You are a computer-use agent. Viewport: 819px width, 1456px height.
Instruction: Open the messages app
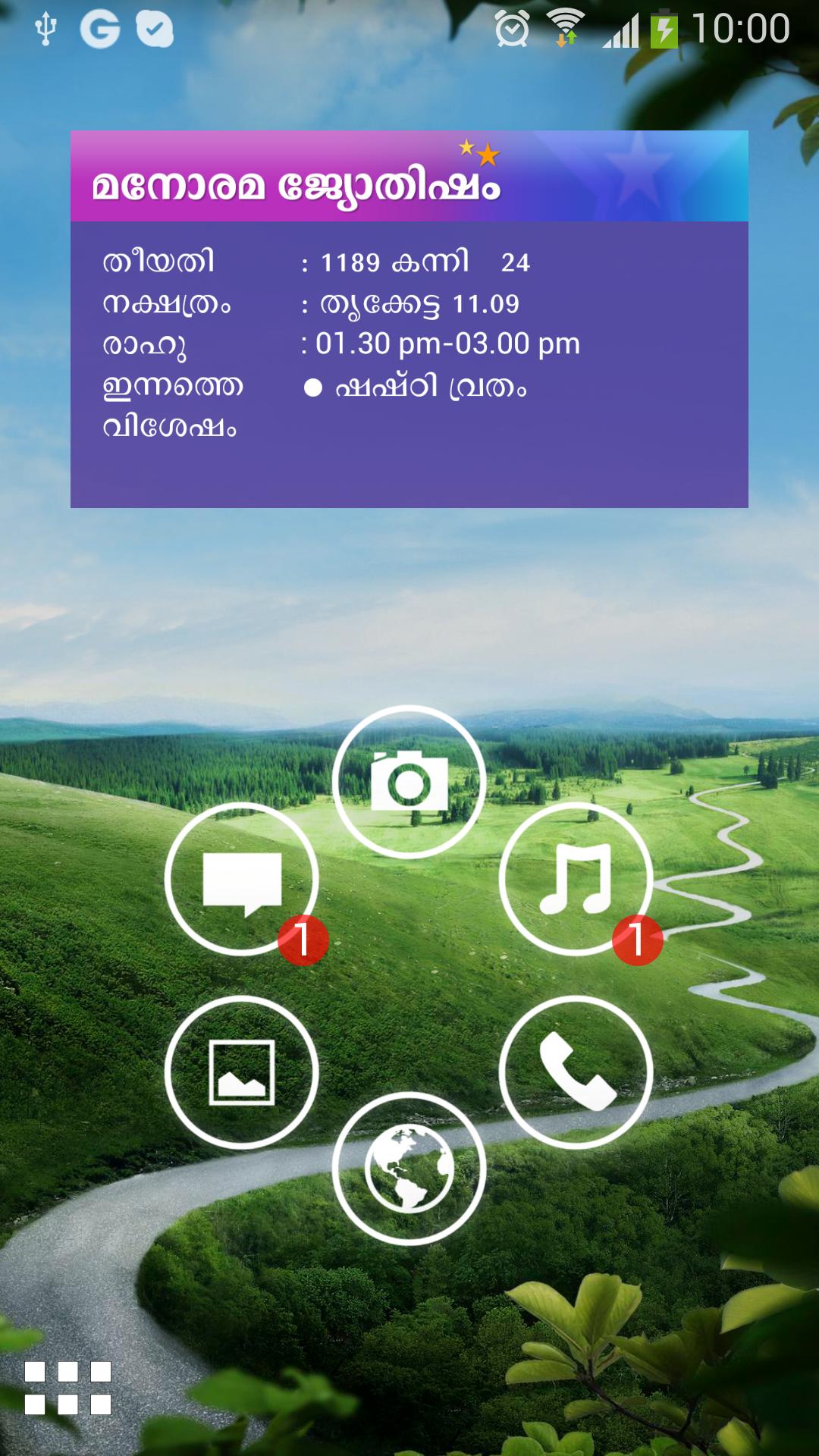(241, 878)
